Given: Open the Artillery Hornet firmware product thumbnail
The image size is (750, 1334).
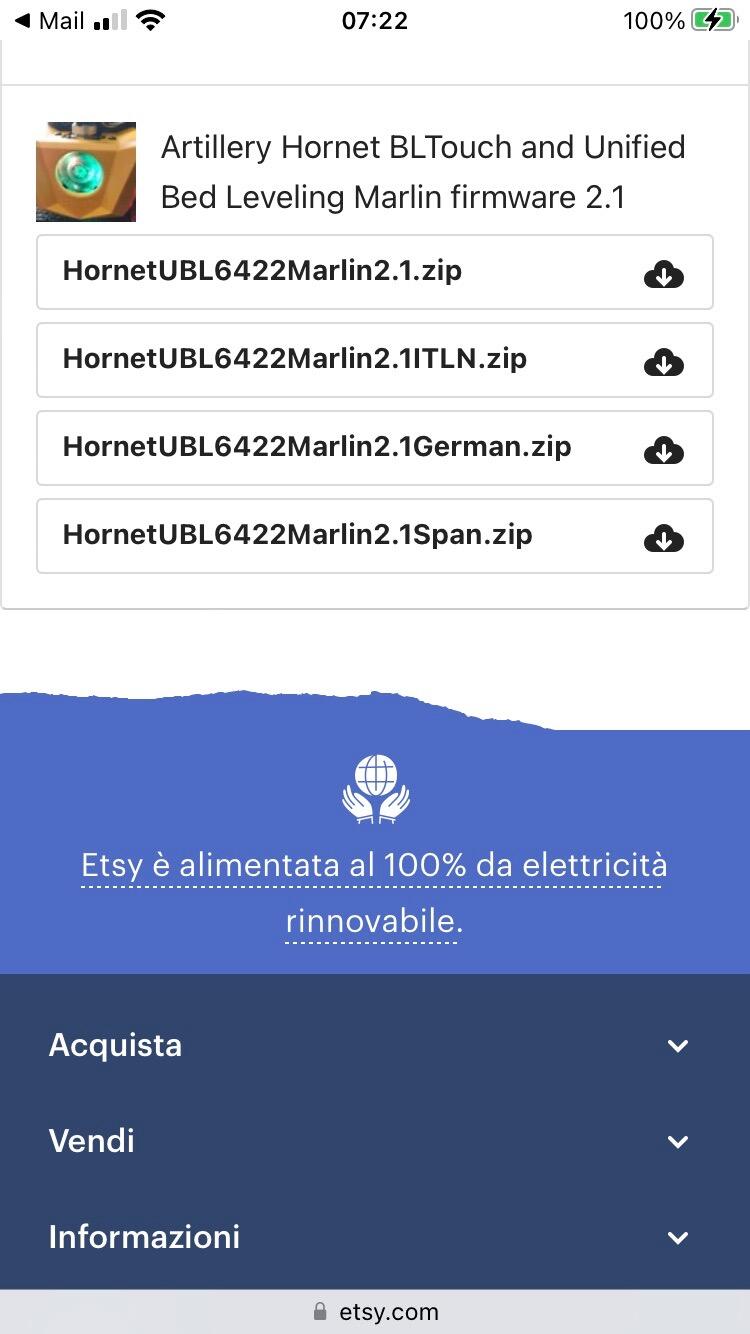Looking at the screenshot, I should click(x=86, y=172).
